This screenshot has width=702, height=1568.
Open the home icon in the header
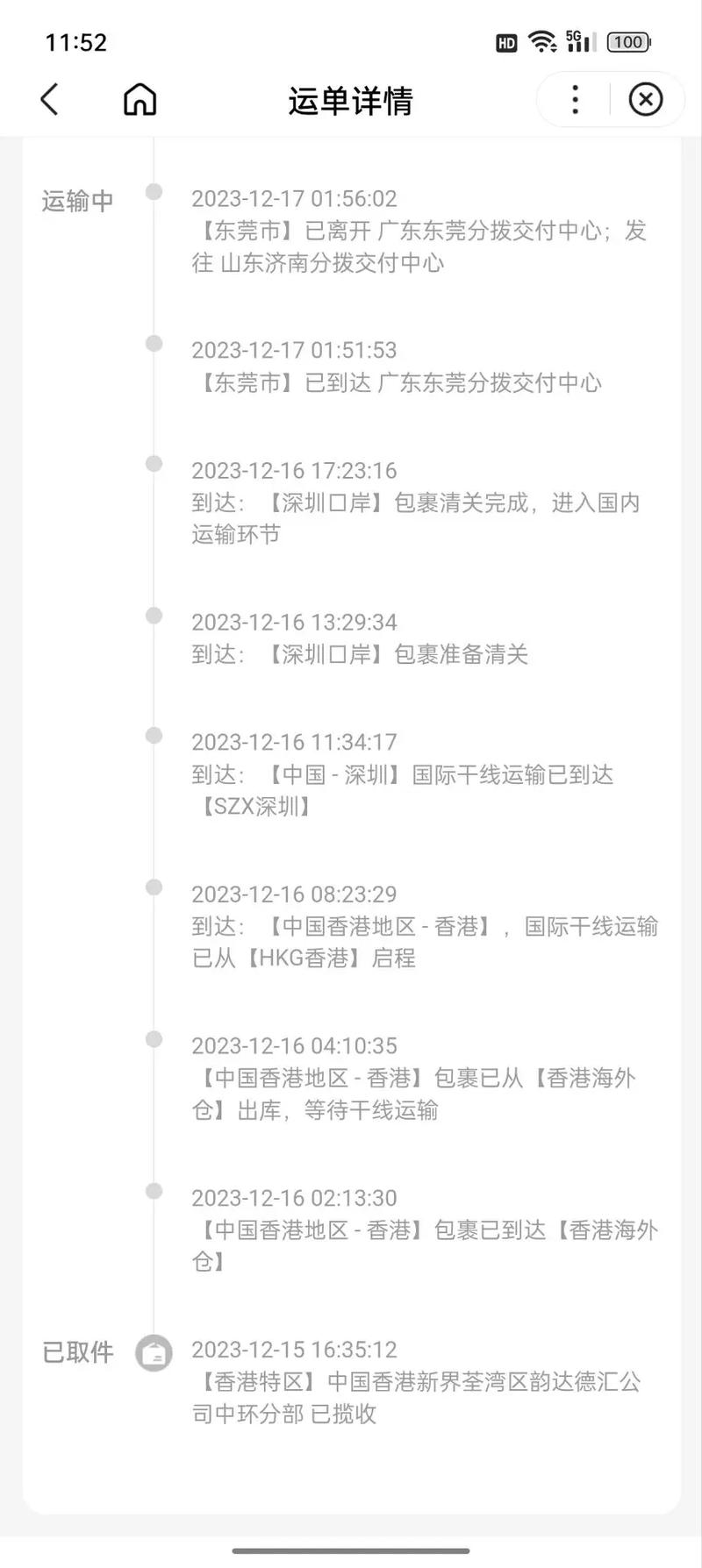(x=140, y=99)
